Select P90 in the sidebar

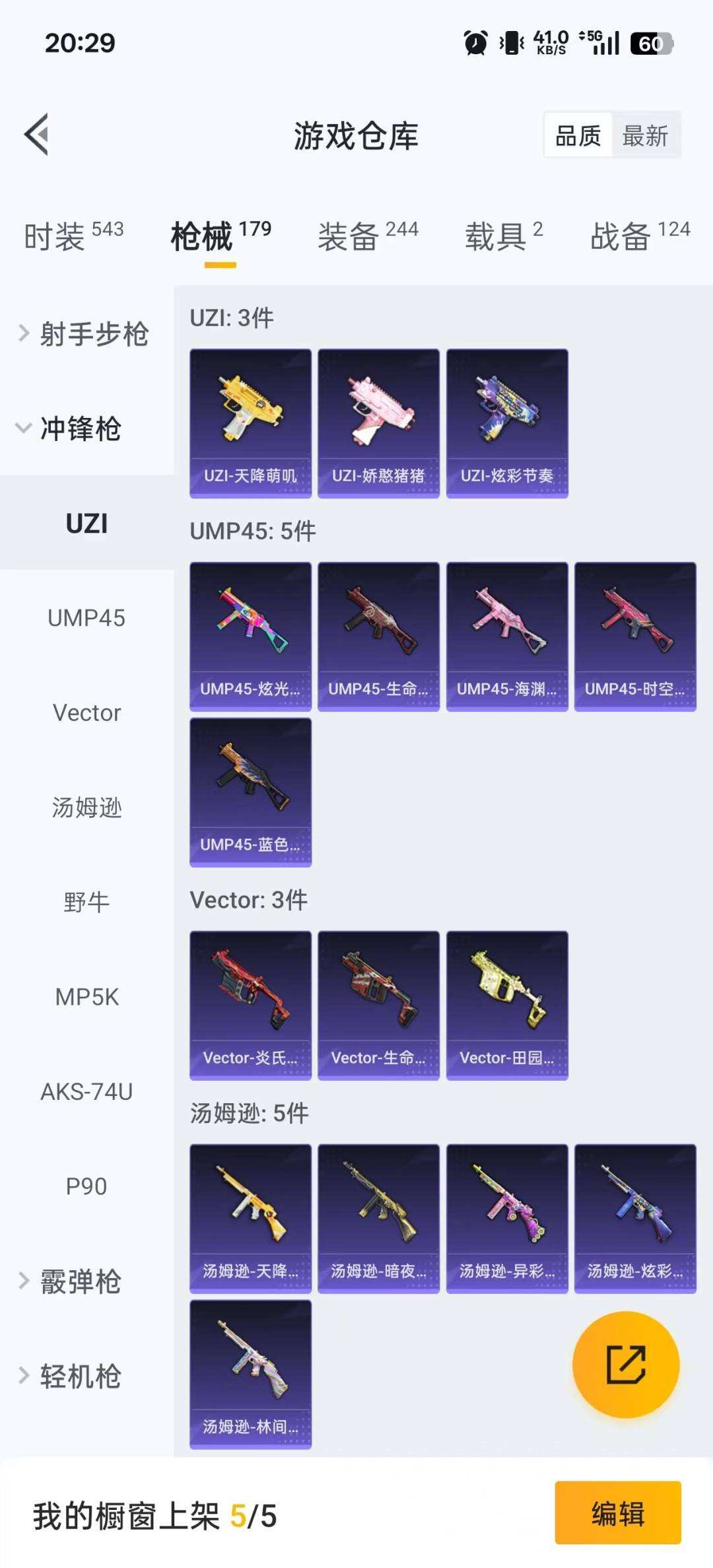tap(86, 1186)
